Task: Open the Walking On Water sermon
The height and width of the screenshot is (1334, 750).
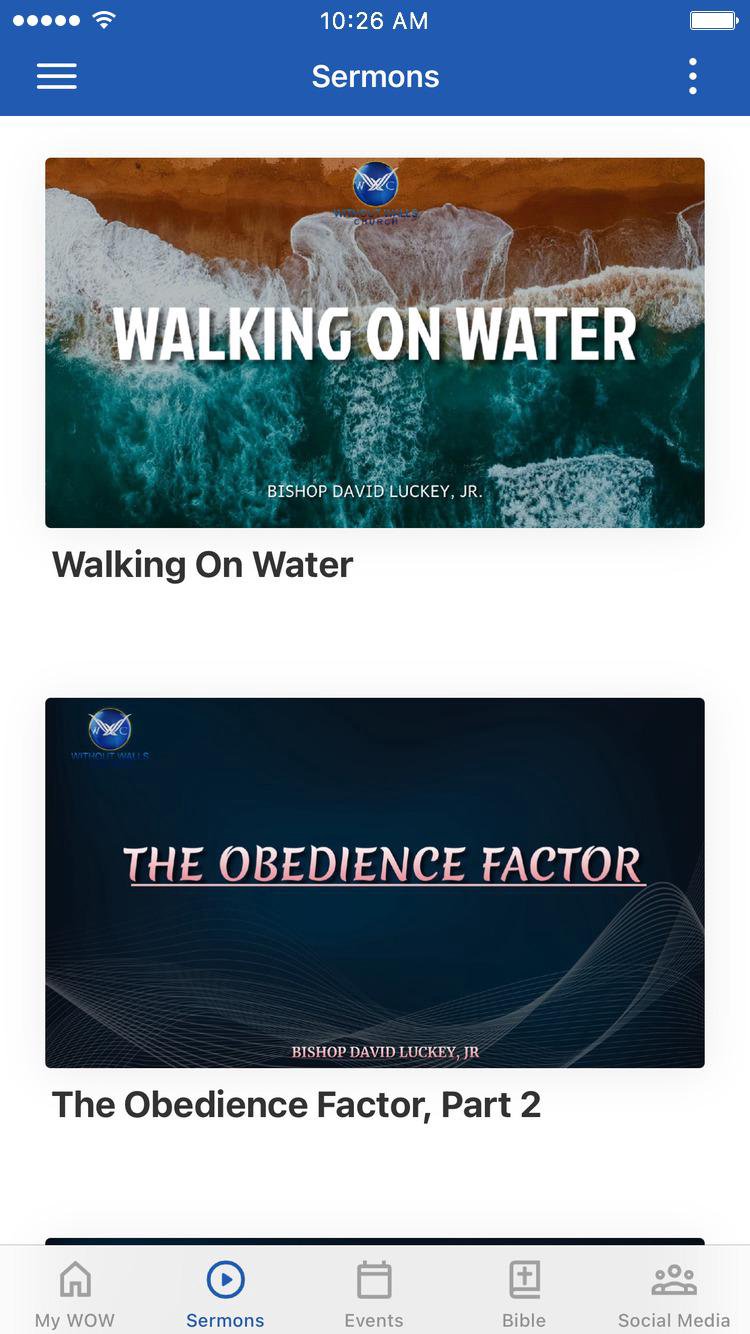Action: coord(375,343)
